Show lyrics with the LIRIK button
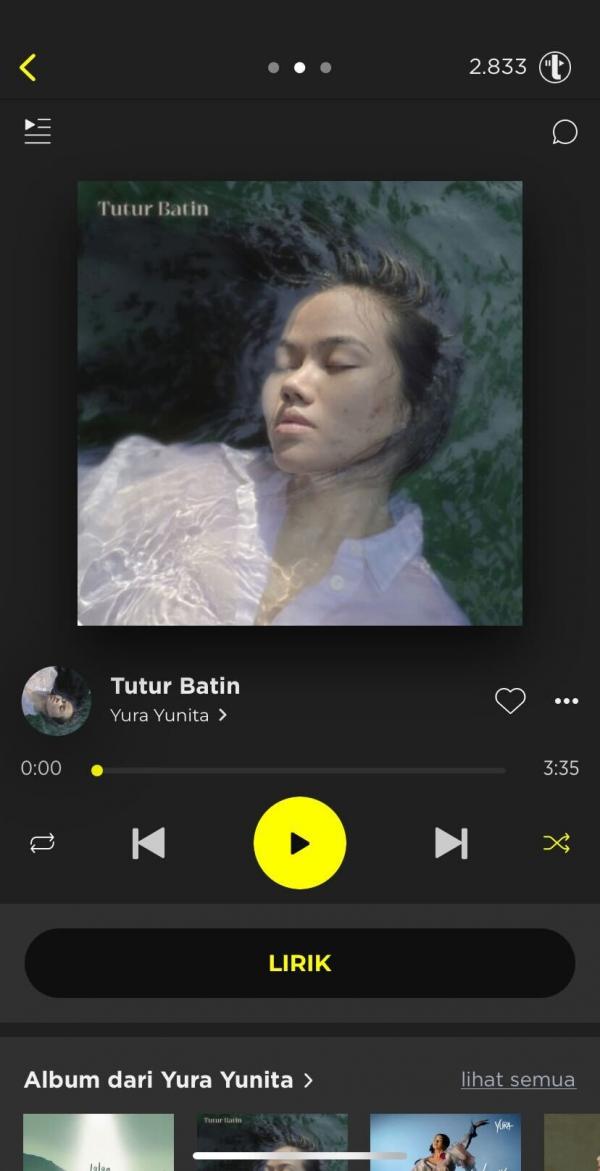The width and height of the screenshot is (600, 1171). [x=300, y=963]
